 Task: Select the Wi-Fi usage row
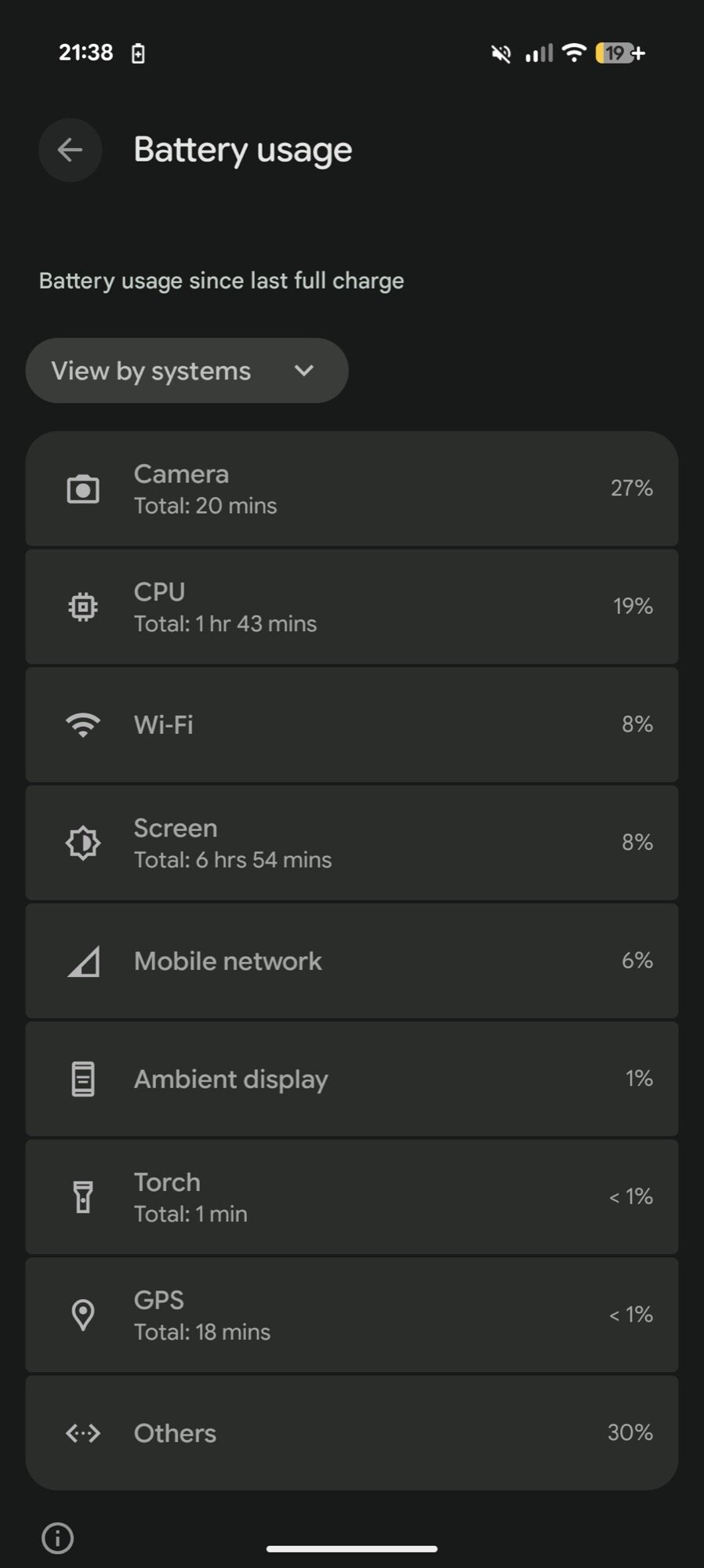351,724
